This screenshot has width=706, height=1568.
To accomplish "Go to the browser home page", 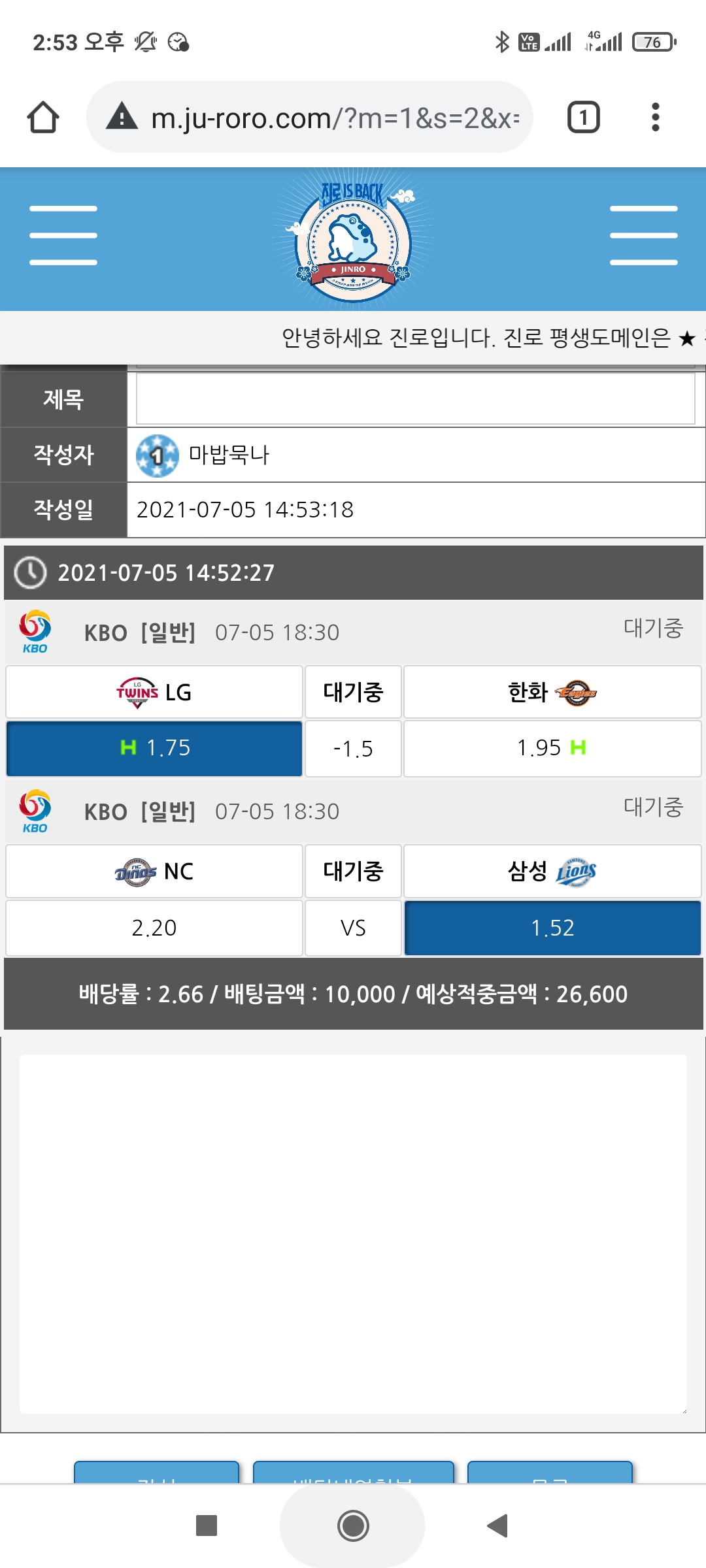I will (43, 118).
